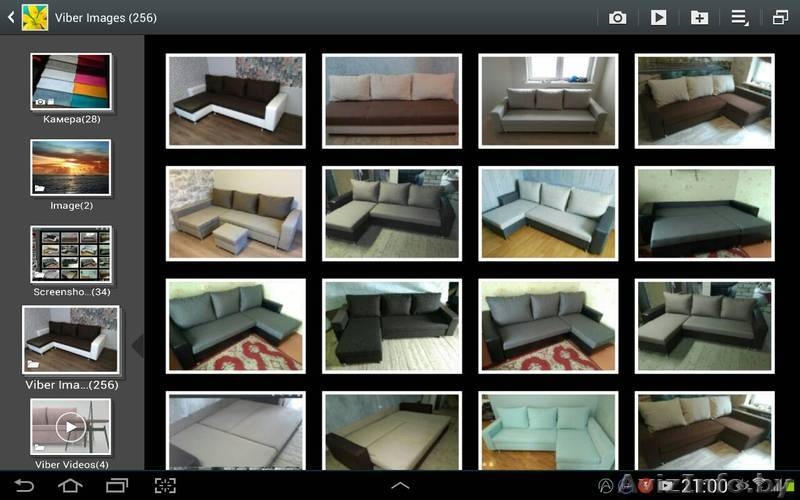This screenshot has width=800, height=500.
Task: Open the grey sofa with ottoman photo
Action: [x=235, y=214]
